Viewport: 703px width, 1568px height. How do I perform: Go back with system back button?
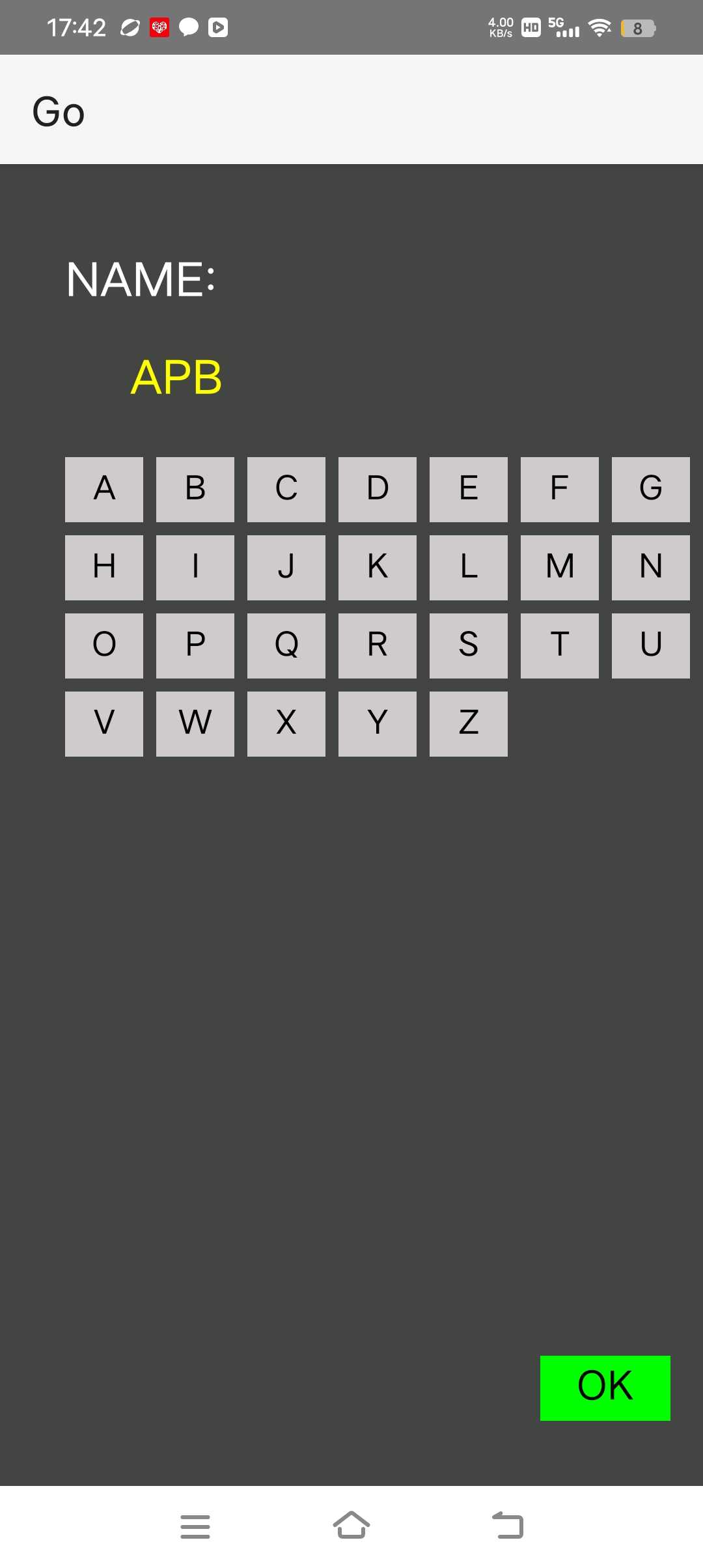click(508, 1526)
